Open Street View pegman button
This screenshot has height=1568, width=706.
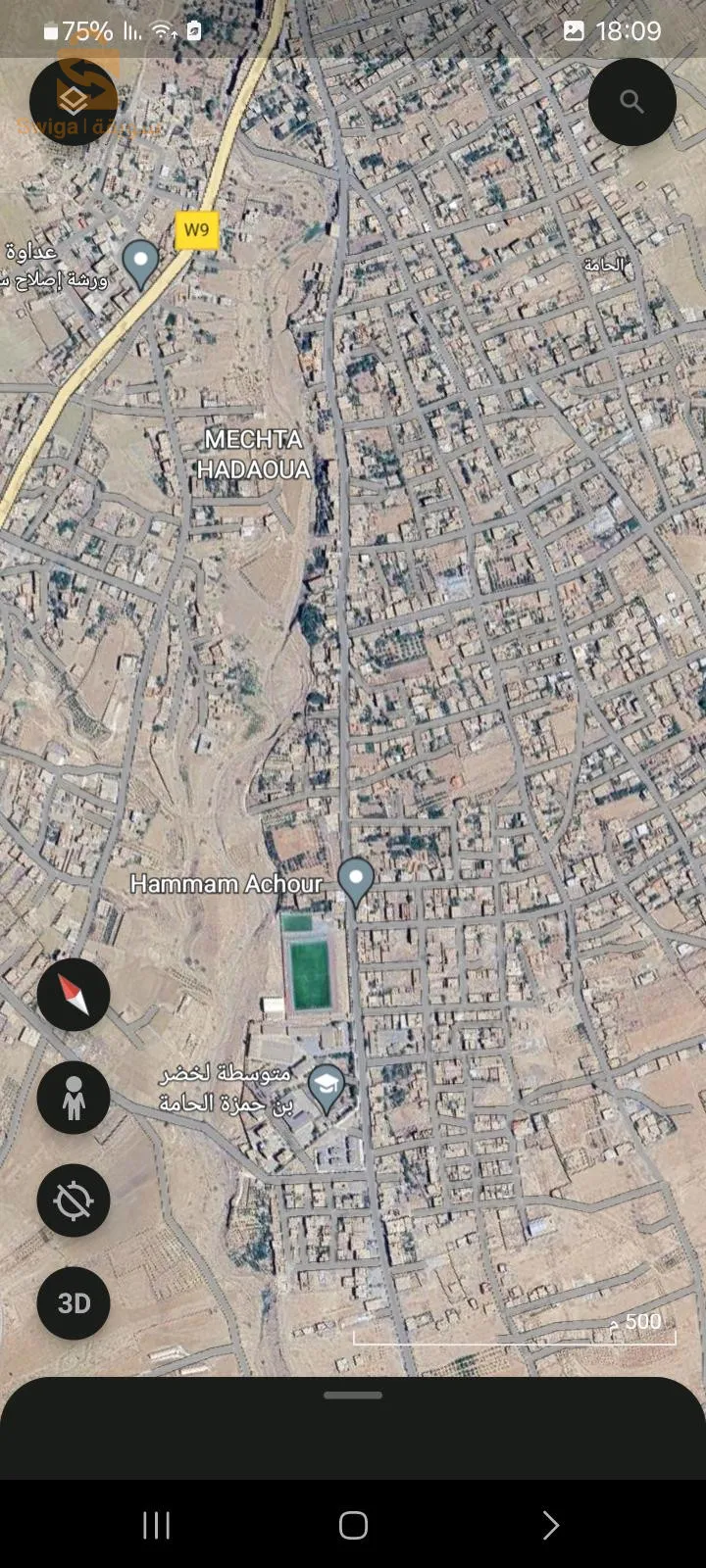pyautogui.click(x=74, y=1098)
